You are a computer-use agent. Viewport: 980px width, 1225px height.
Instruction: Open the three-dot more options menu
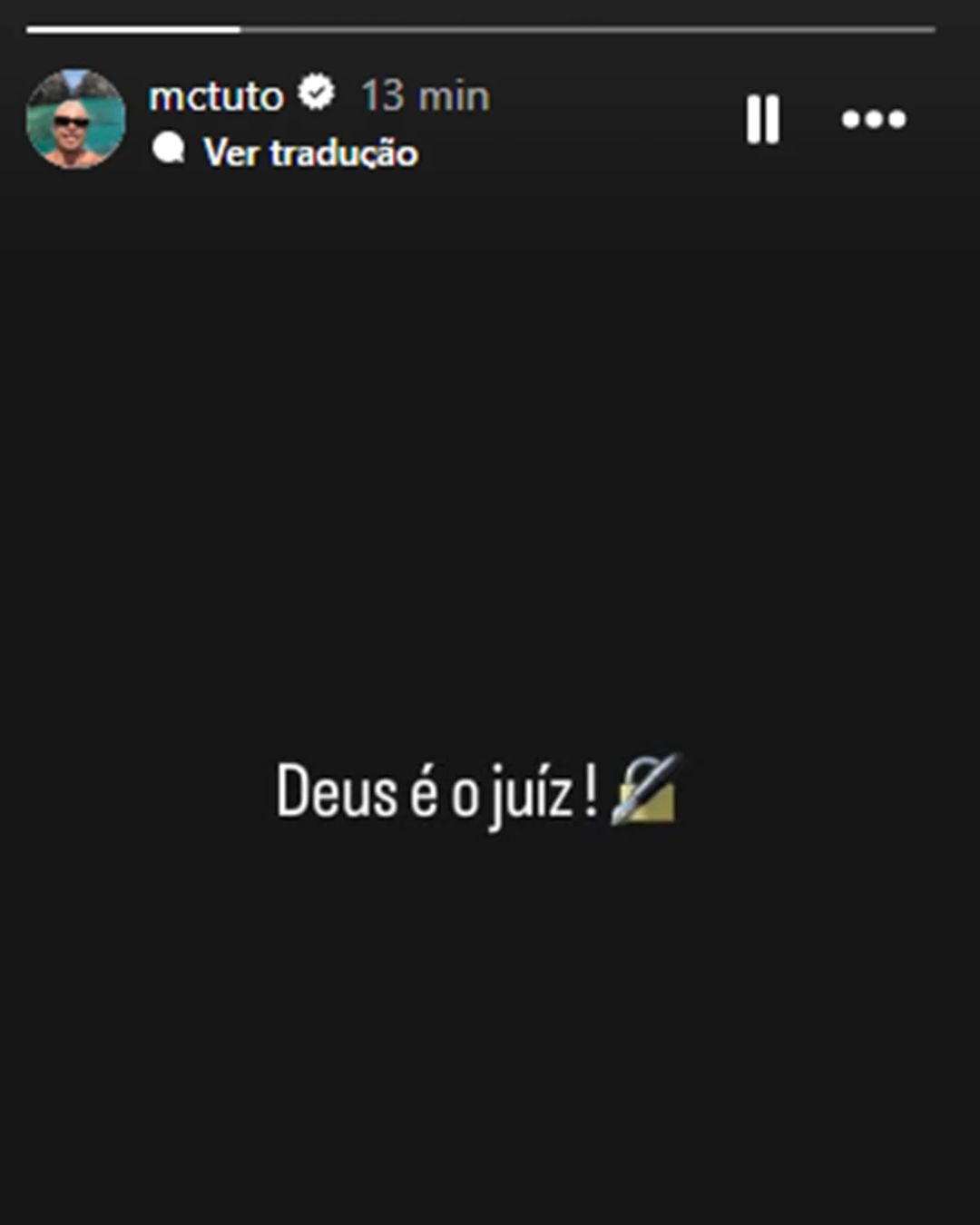[873, 119]
